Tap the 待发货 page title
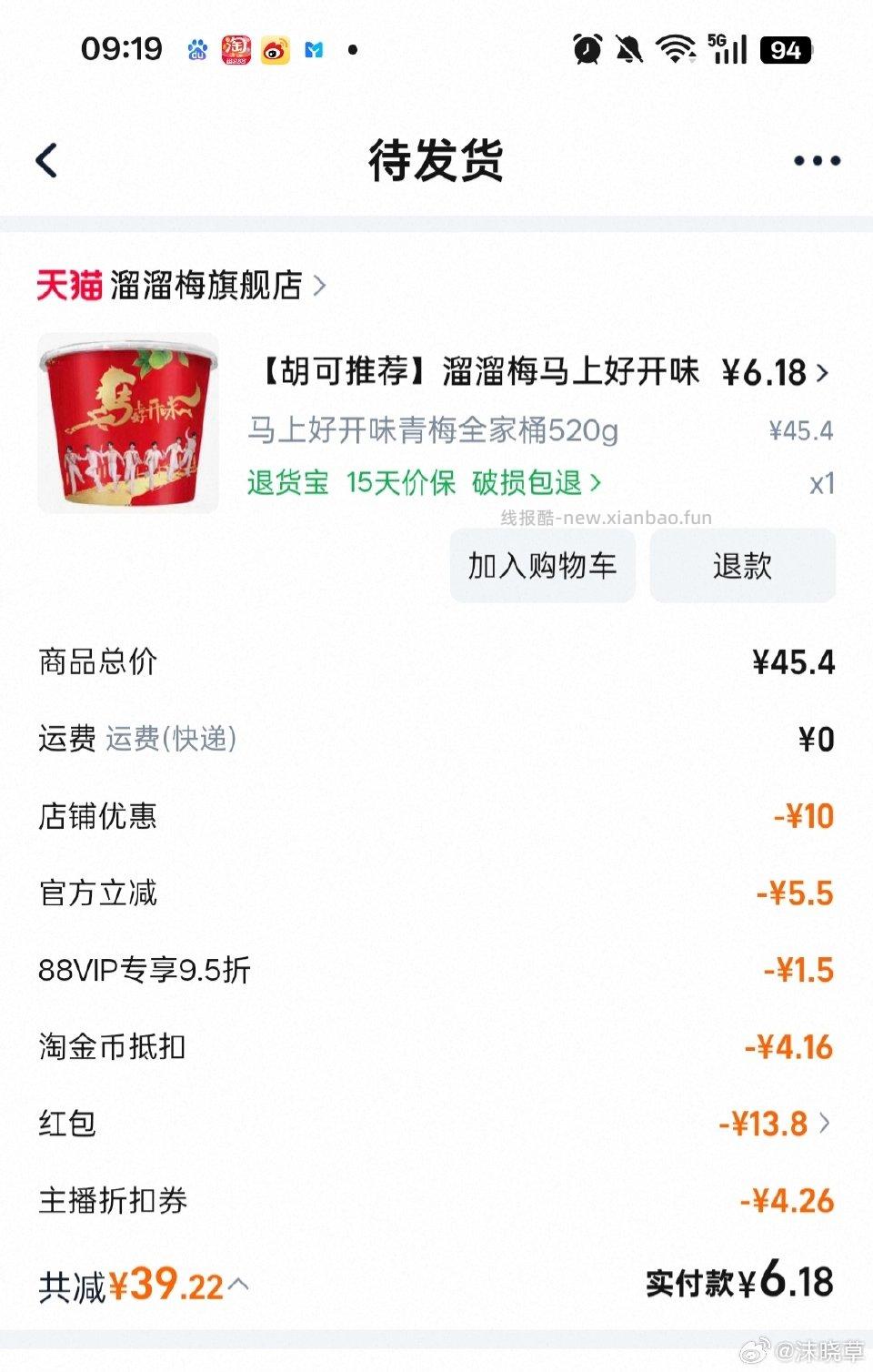Viewport: 873px width, 1372px height. [436, 159]
